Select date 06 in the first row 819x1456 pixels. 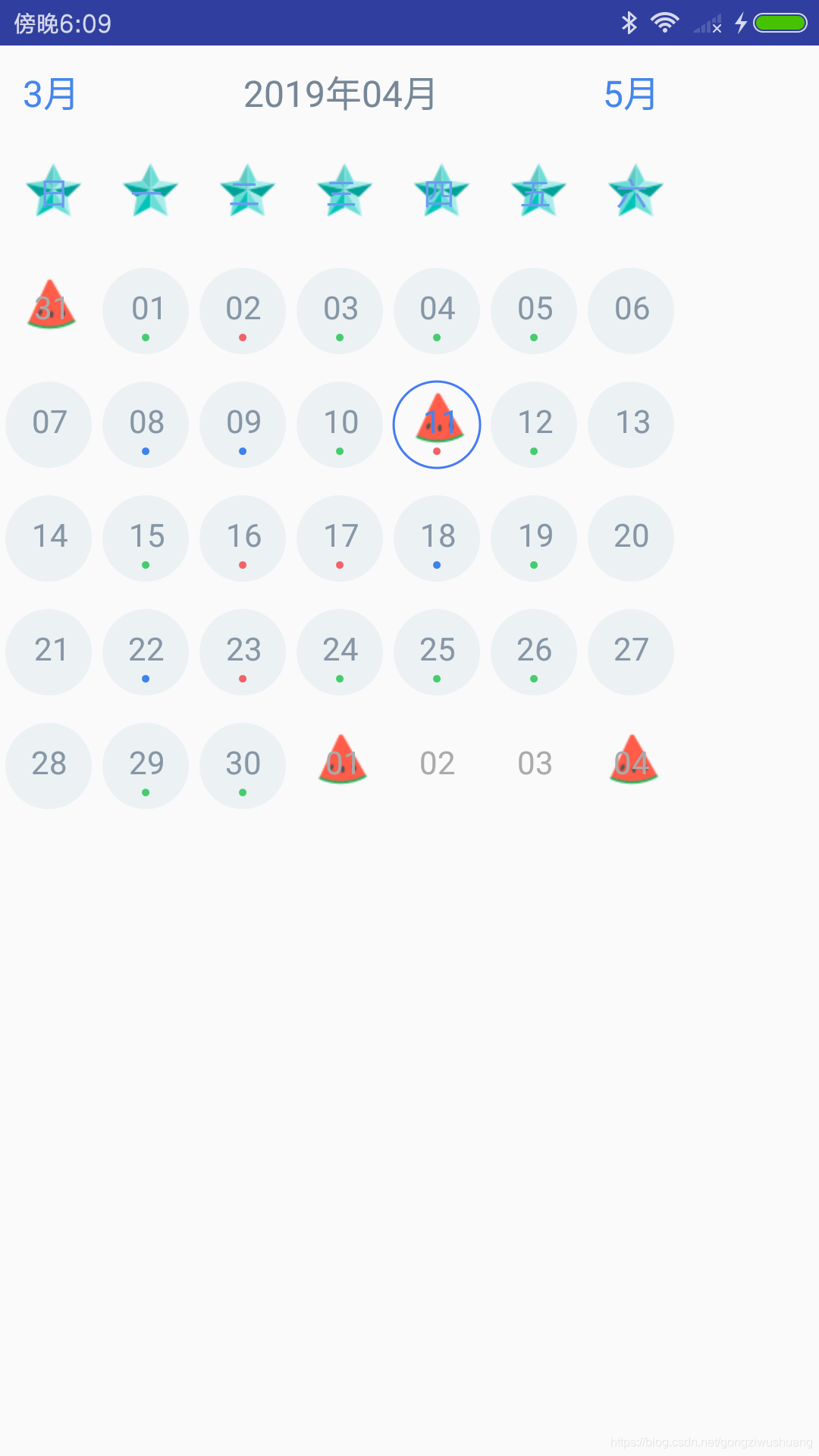[631, 311]
